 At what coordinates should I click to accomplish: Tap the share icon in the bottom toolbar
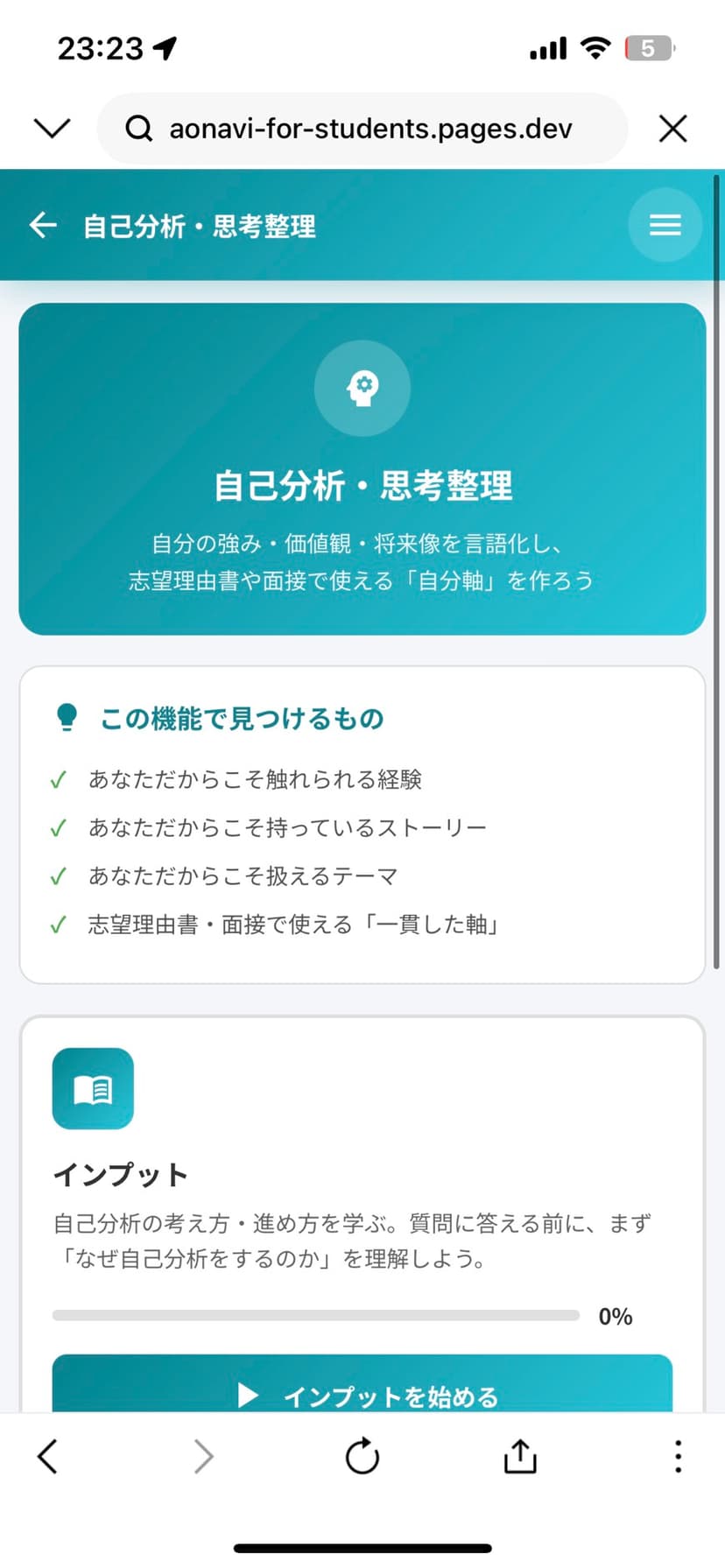coord(519,1456)
